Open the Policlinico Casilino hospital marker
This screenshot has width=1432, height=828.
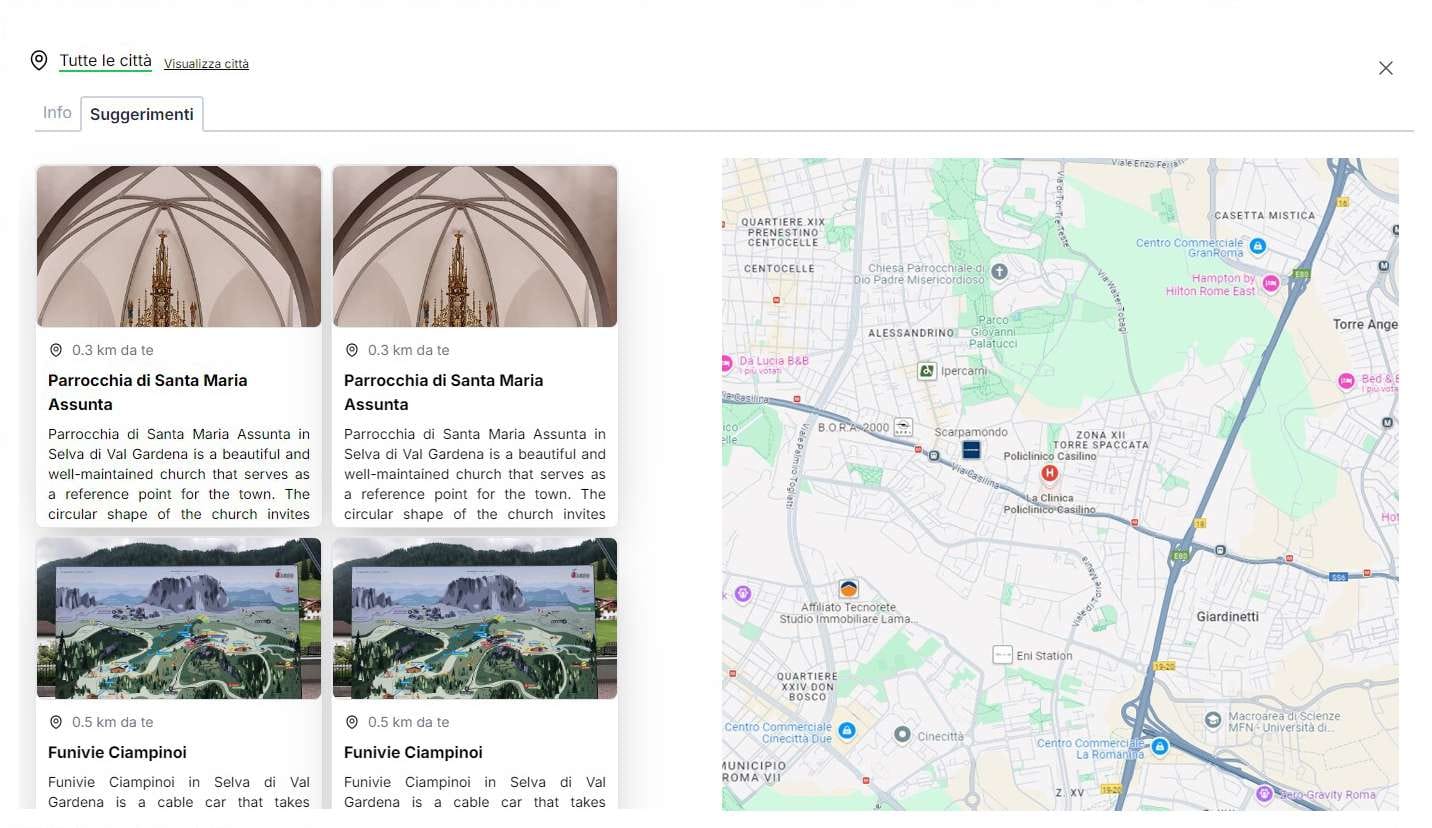click(x=1049, y=473)
